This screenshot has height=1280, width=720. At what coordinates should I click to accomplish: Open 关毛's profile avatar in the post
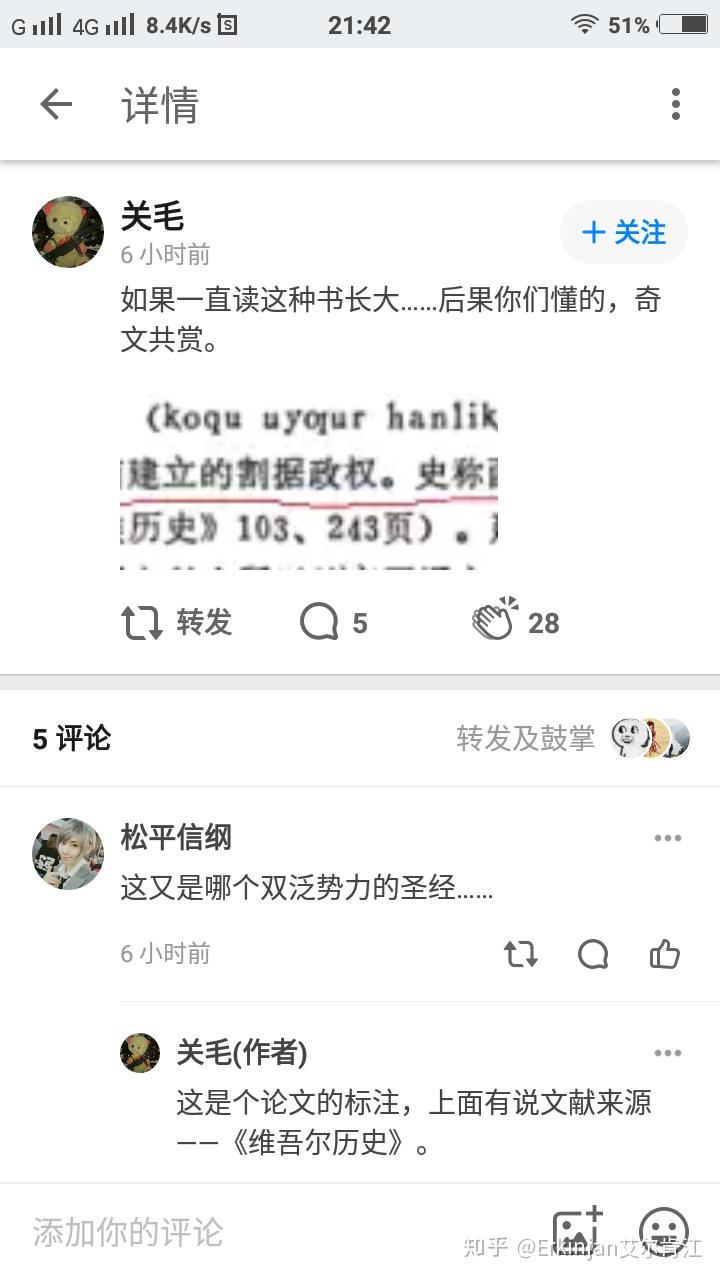click(x=68, y=232)
